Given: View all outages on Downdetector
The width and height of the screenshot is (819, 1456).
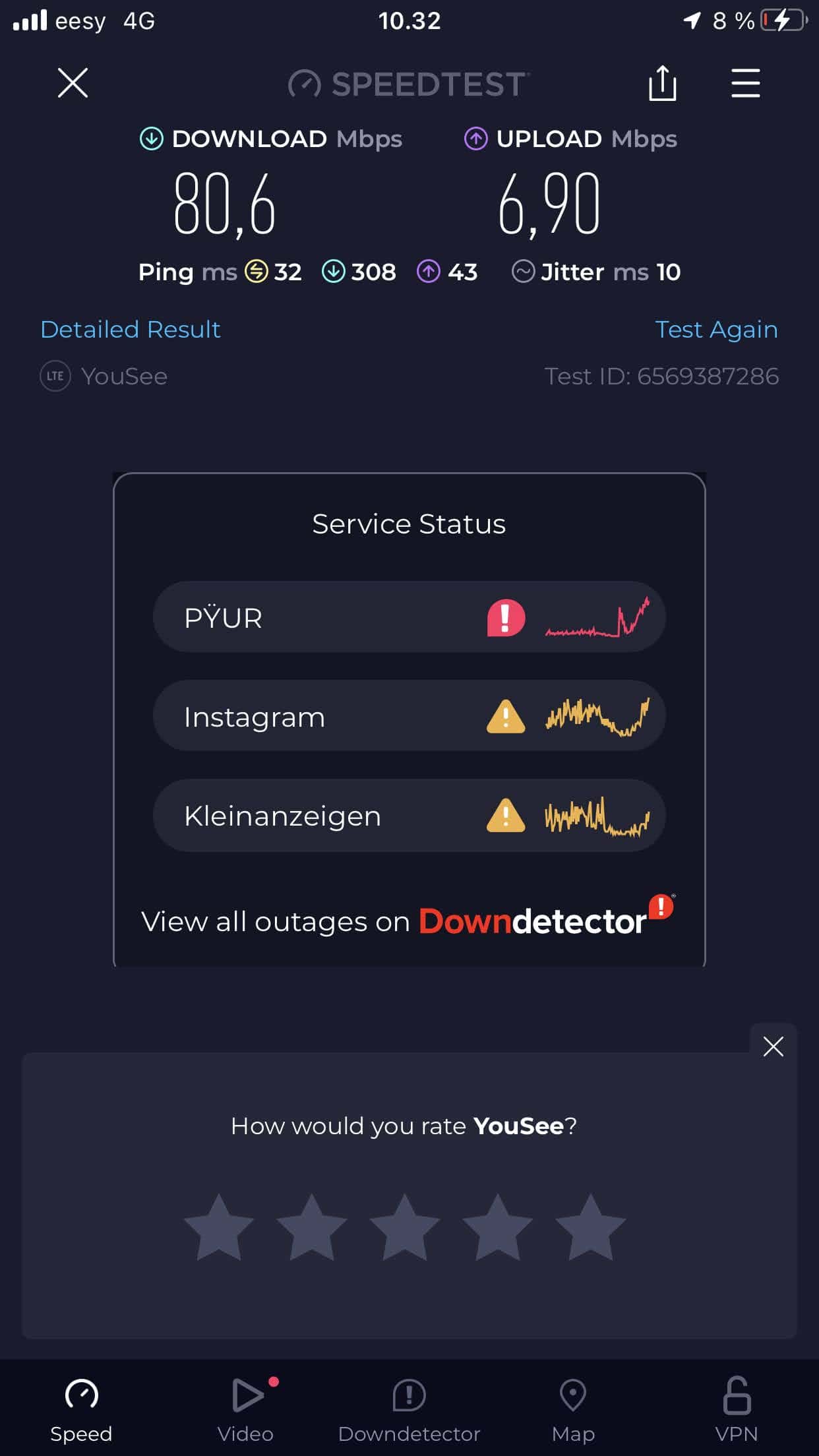Looking at the screenshot, I should (x=408, y=921).
